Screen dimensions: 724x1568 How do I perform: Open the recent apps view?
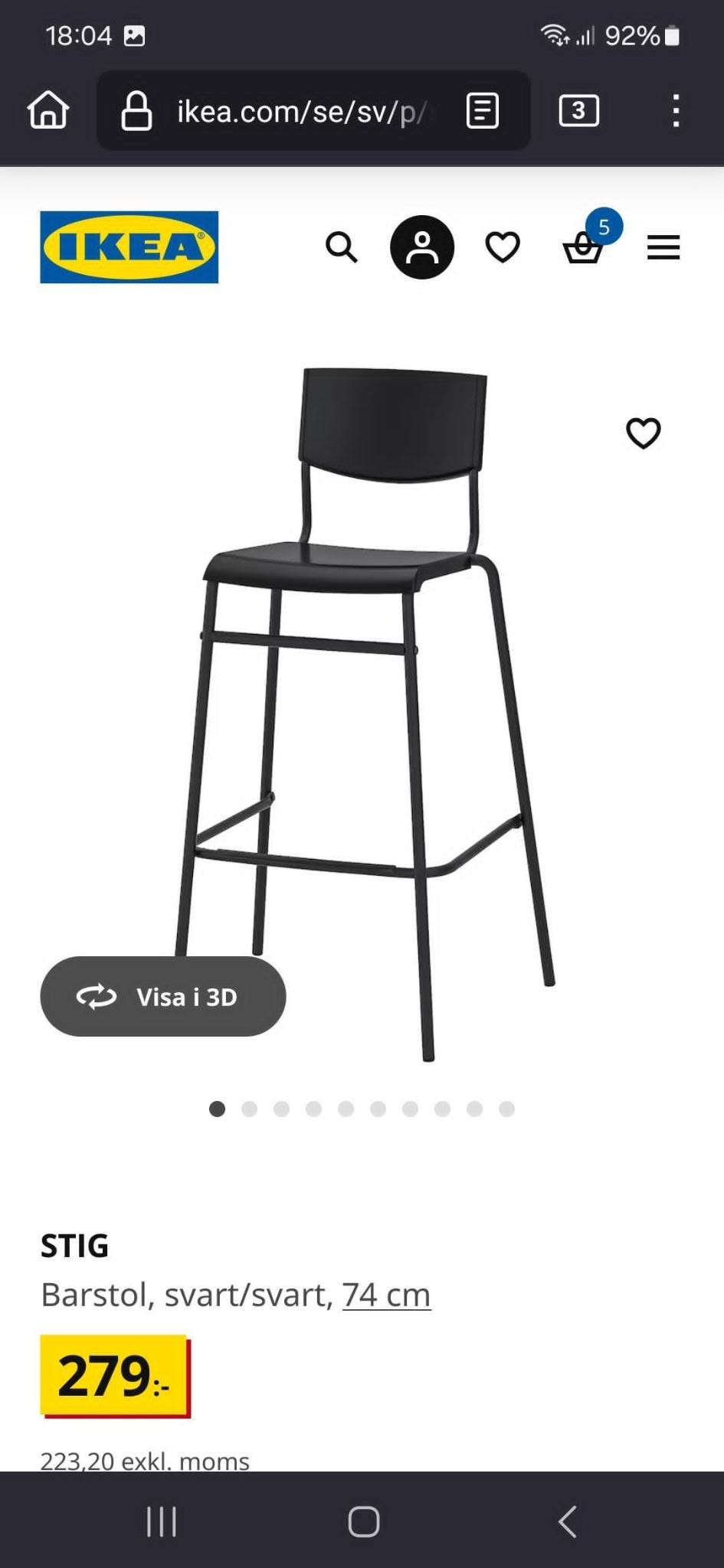coord(162,1521)
